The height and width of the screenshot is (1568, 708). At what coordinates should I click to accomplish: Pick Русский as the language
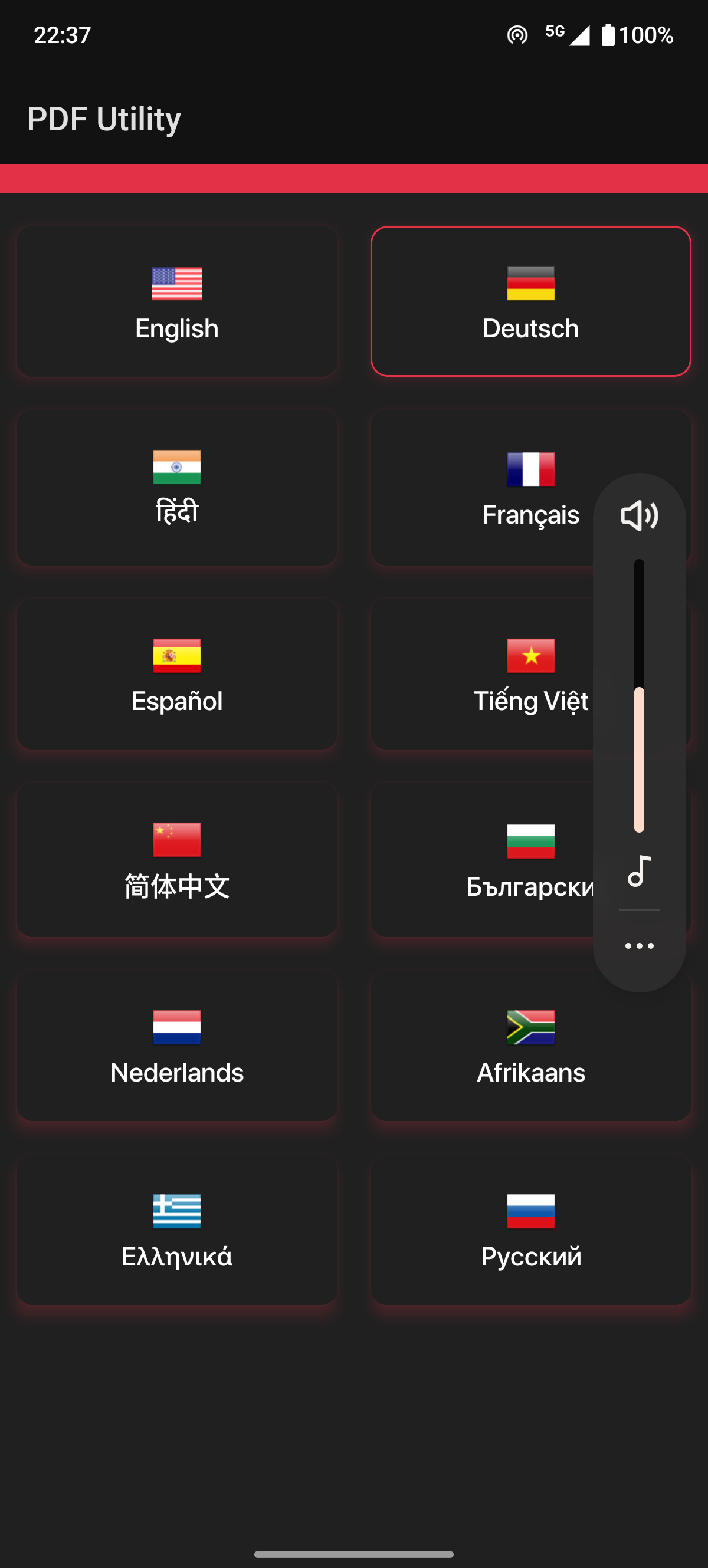click(x=530, y=1230)
